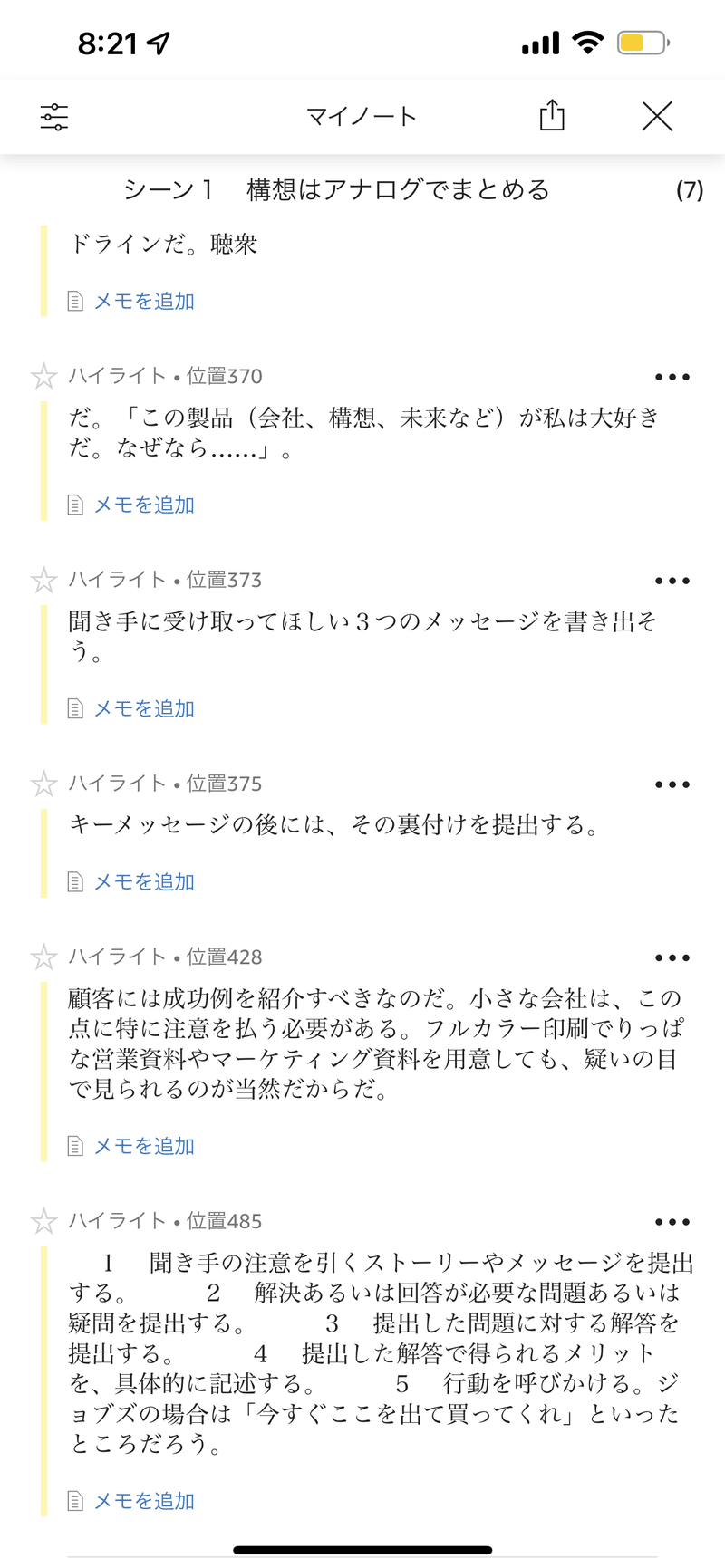Open more options for 位置373 highlight
725x1568 pixels.
(672, 581)
